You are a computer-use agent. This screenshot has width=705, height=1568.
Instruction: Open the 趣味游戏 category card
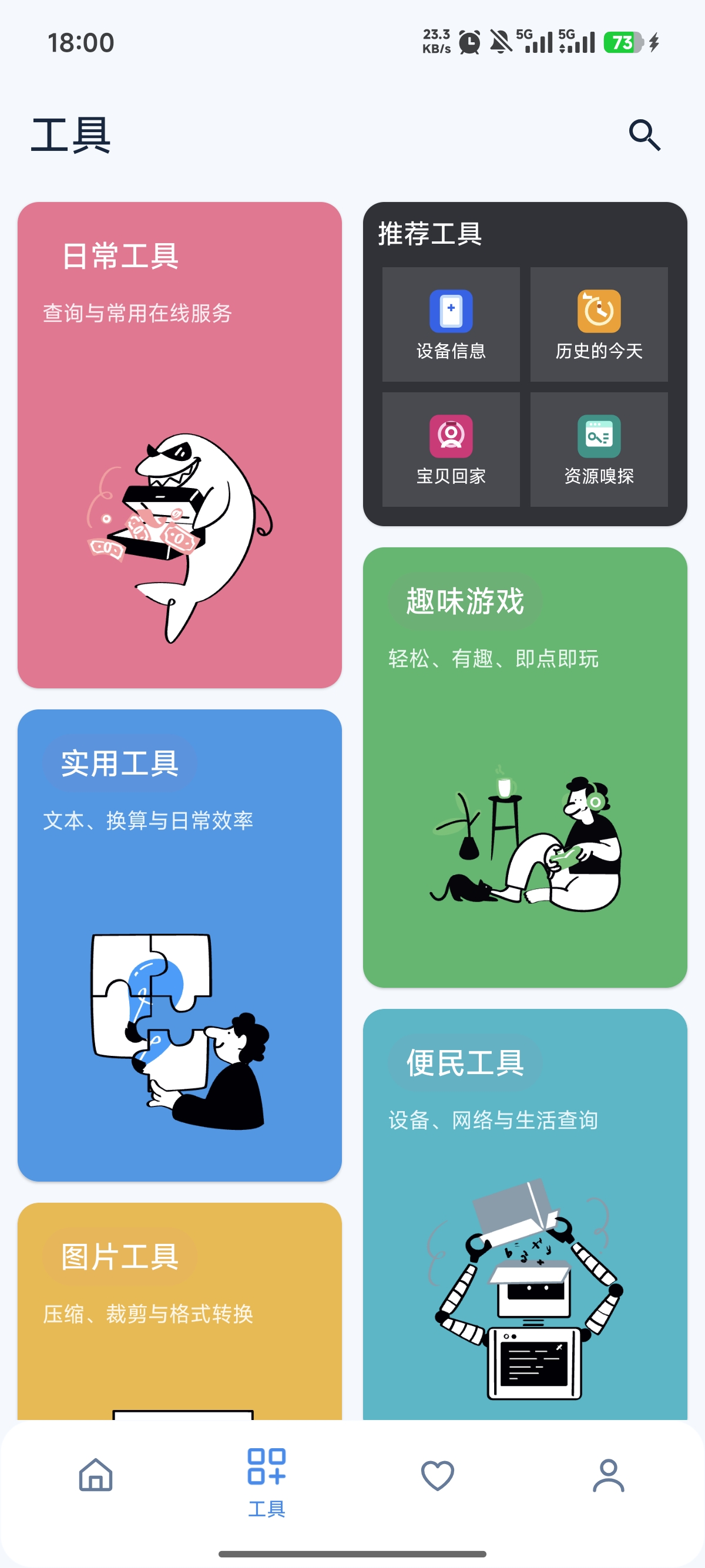pos(525,767)
